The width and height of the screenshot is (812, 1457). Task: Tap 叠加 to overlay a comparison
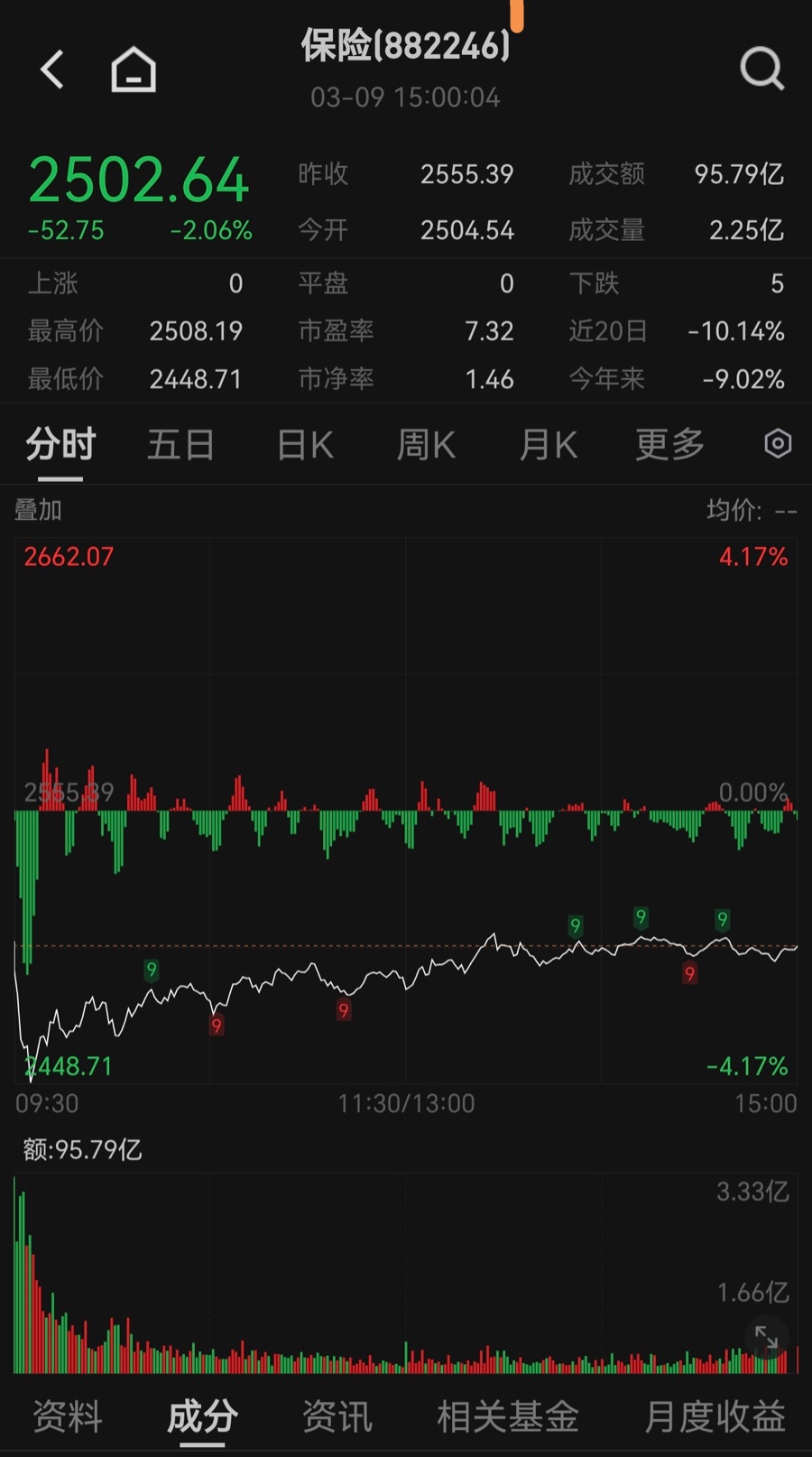[x=38, y=511]
